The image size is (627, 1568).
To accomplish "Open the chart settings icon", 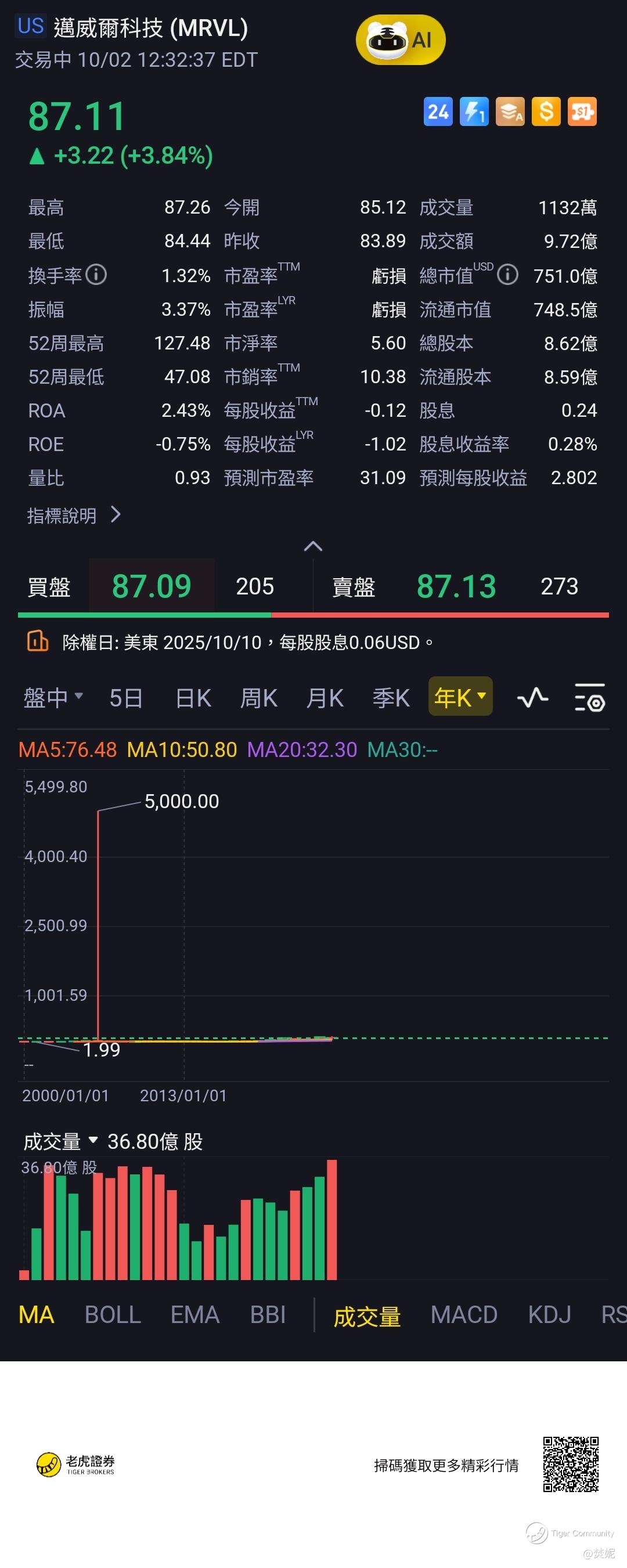I will 589,698.
